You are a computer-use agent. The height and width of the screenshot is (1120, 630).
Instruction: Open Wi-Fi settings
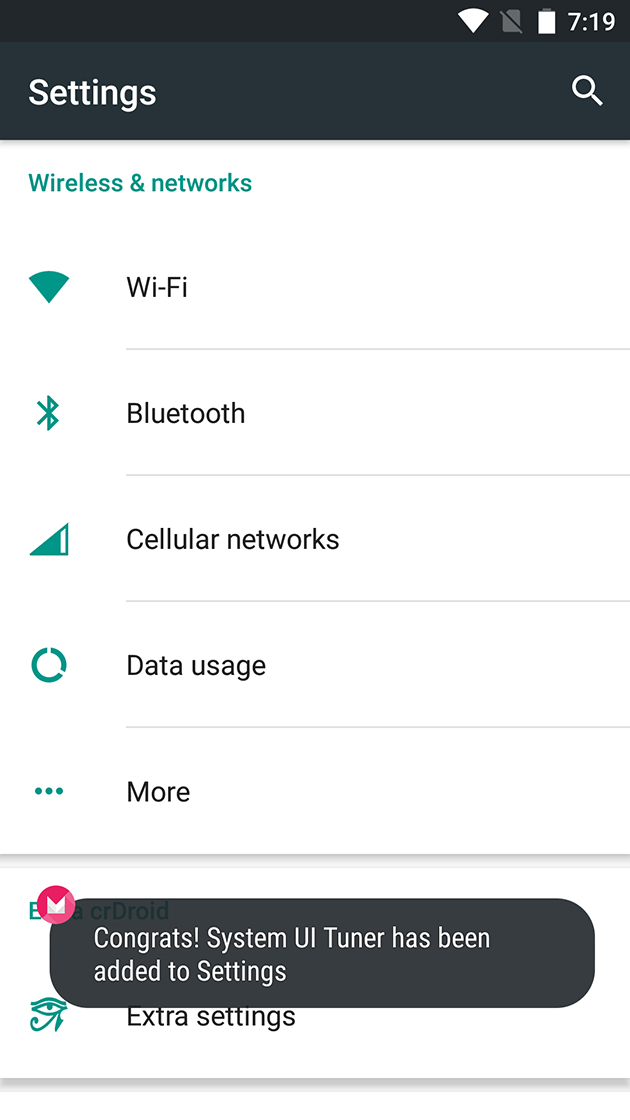[157, 288]
